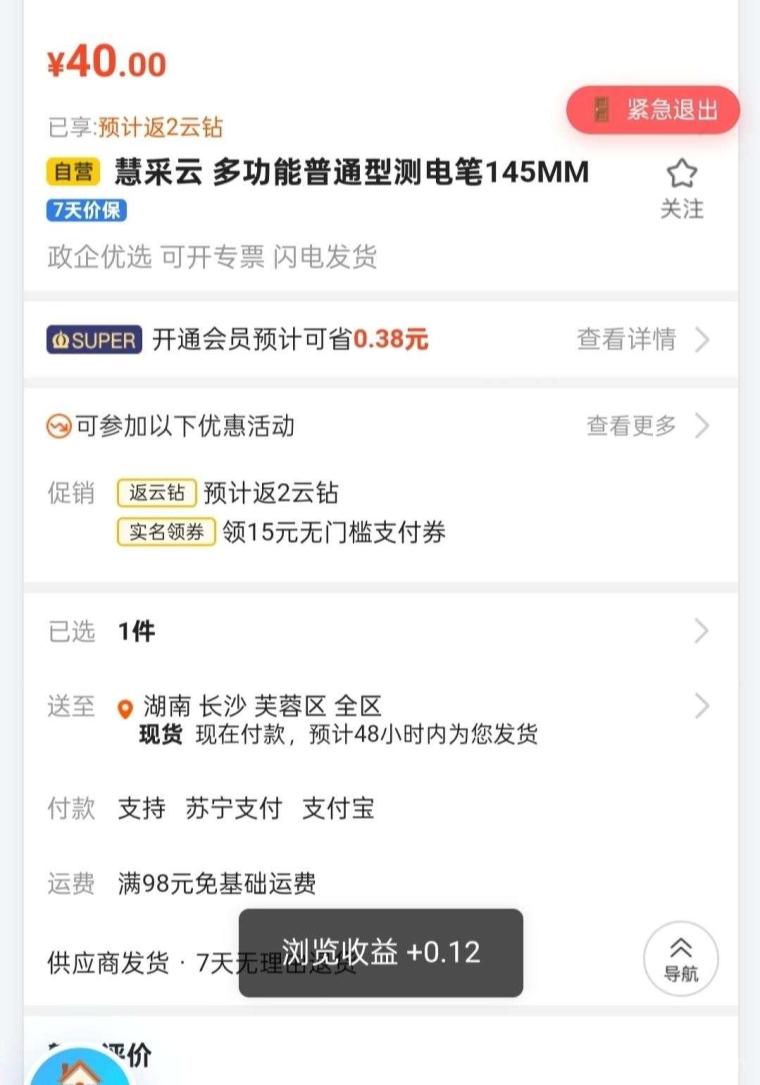Open the SUPER membership icon badge
760x1085 pixels.
(93, 340)
